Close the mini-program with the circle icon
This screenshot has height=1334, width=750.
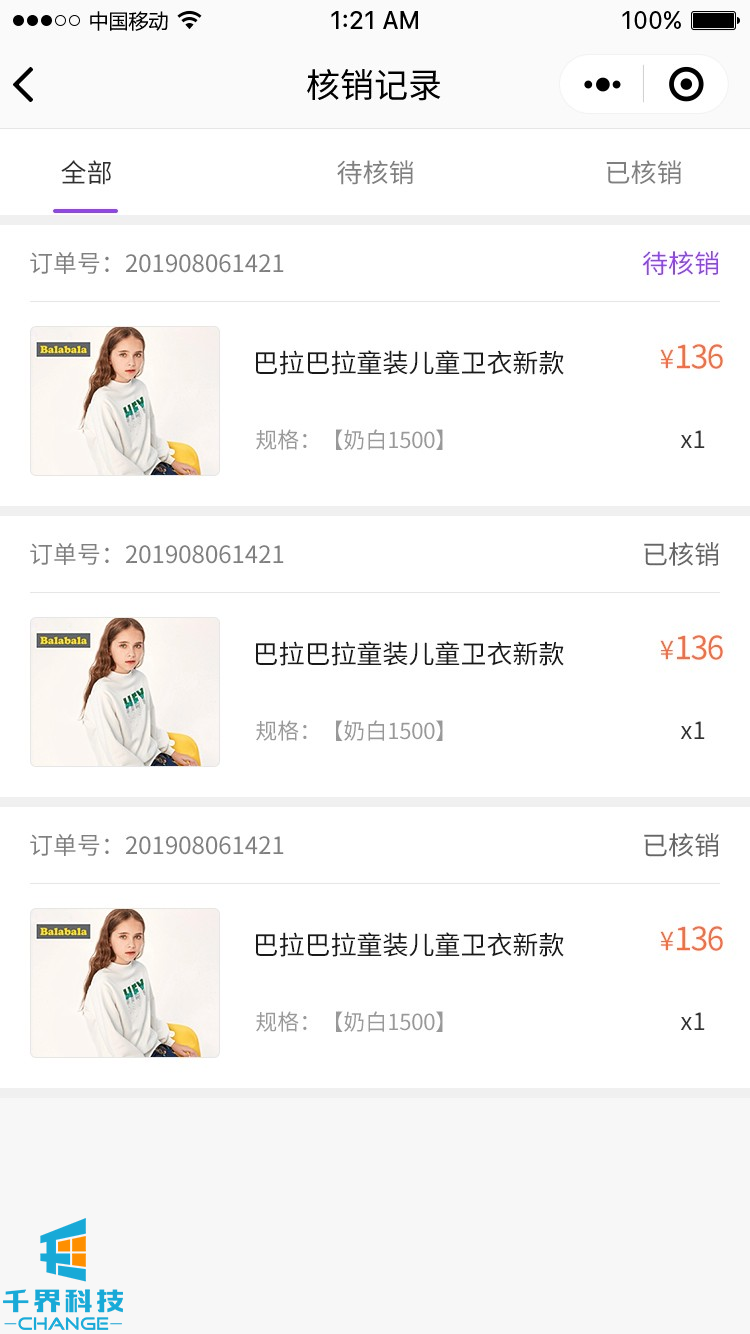(686, 85)
